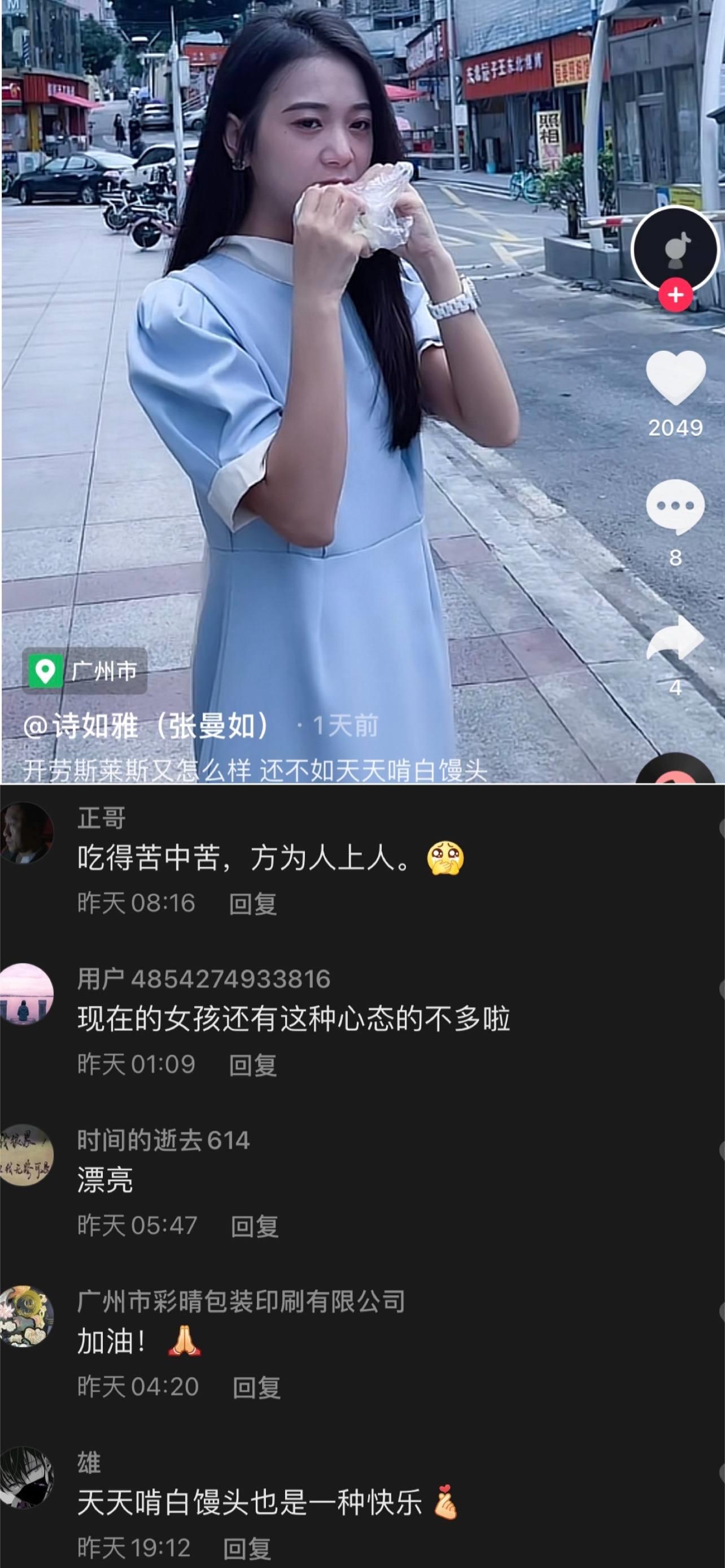Open the video's 8 comments

[x=675, y=507]
